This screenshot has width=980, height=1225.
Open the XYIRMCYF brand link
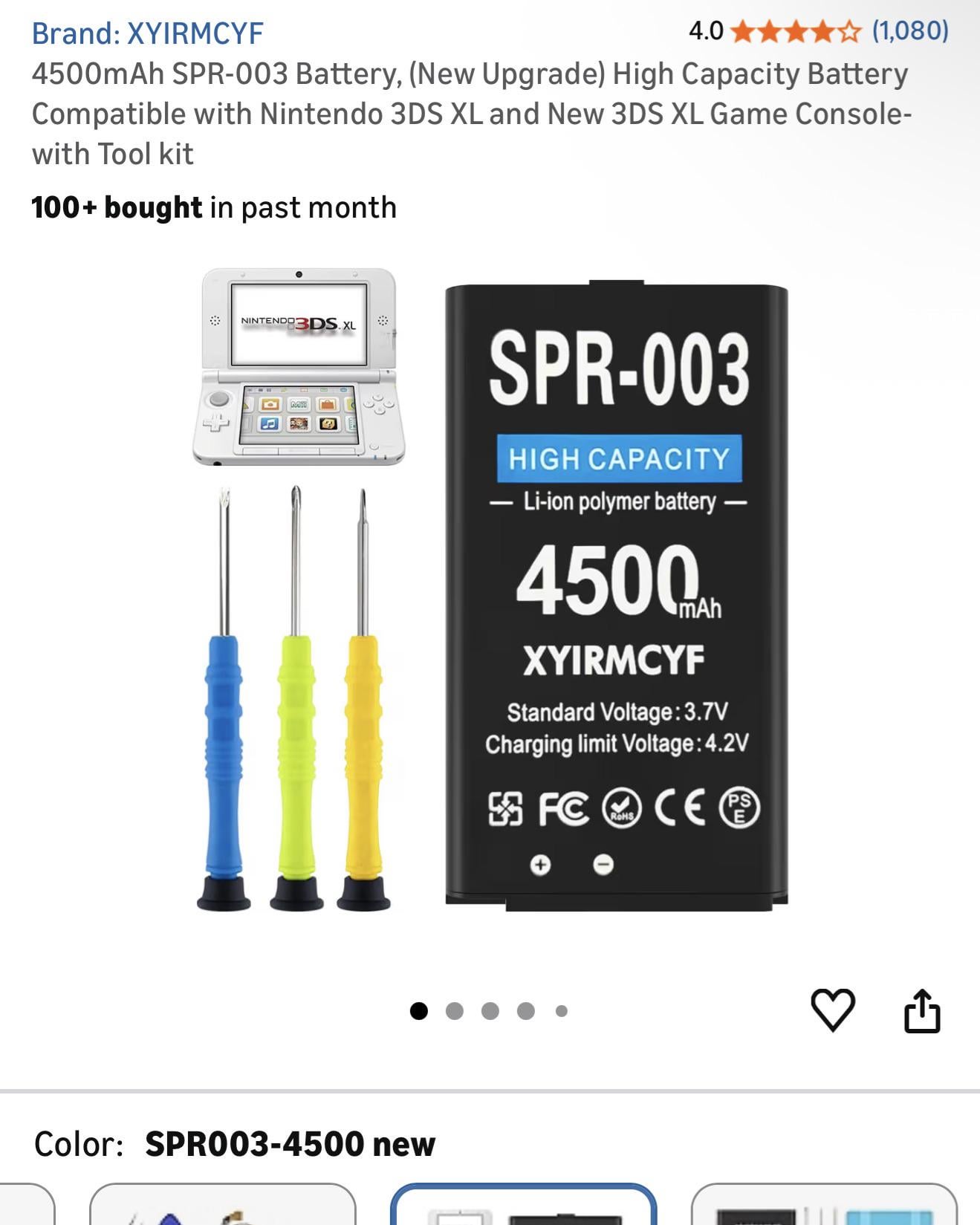point(147,33)
